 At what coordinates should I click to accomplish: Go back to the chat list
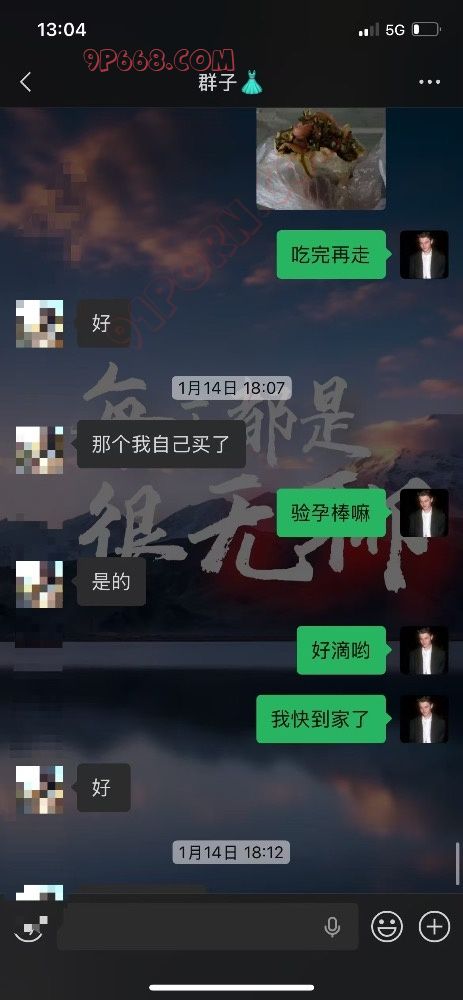tap(25, 82)
